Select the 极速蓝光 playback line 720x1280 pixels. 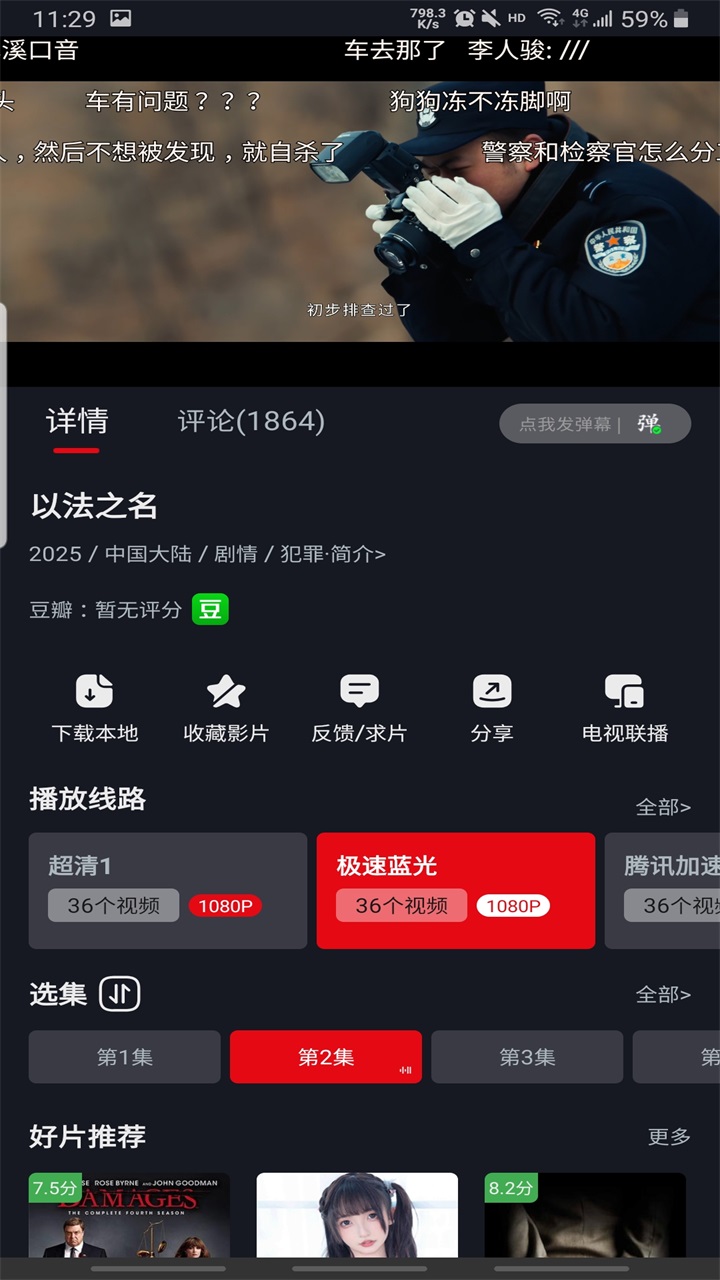point(455,890)
